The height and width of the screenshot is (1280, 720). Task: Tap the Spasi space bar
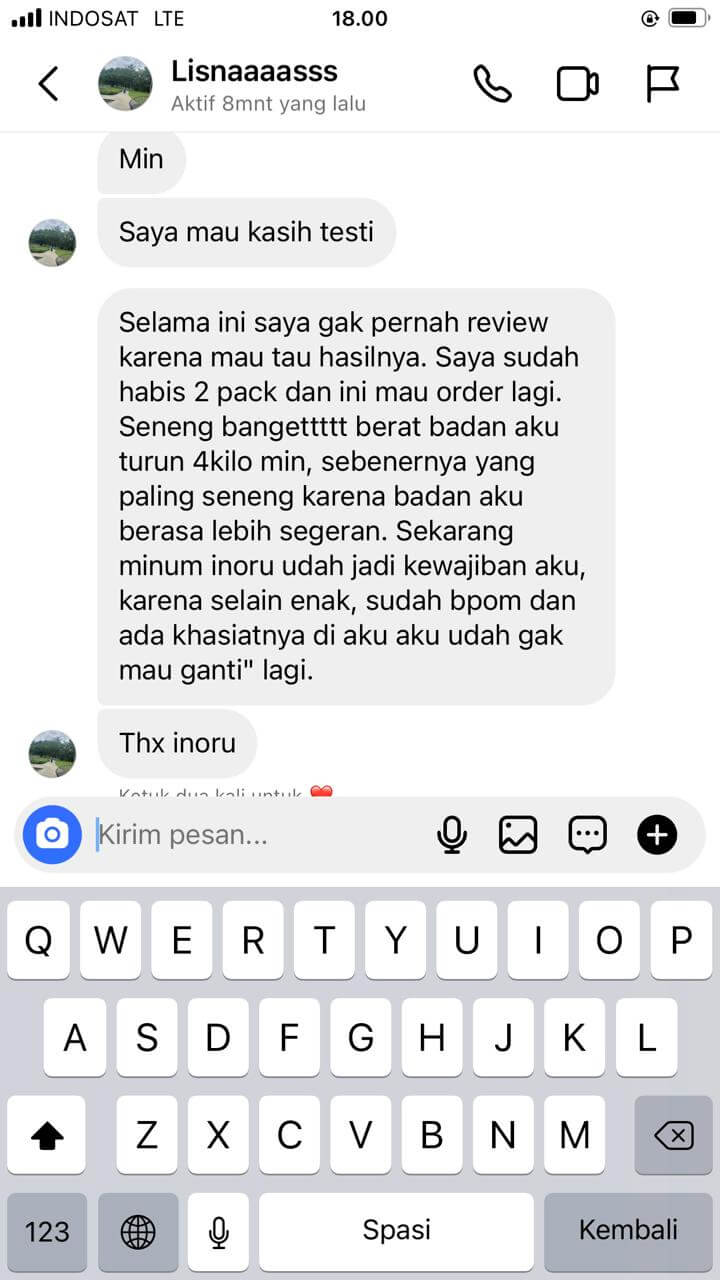(x=396, y=1230)
